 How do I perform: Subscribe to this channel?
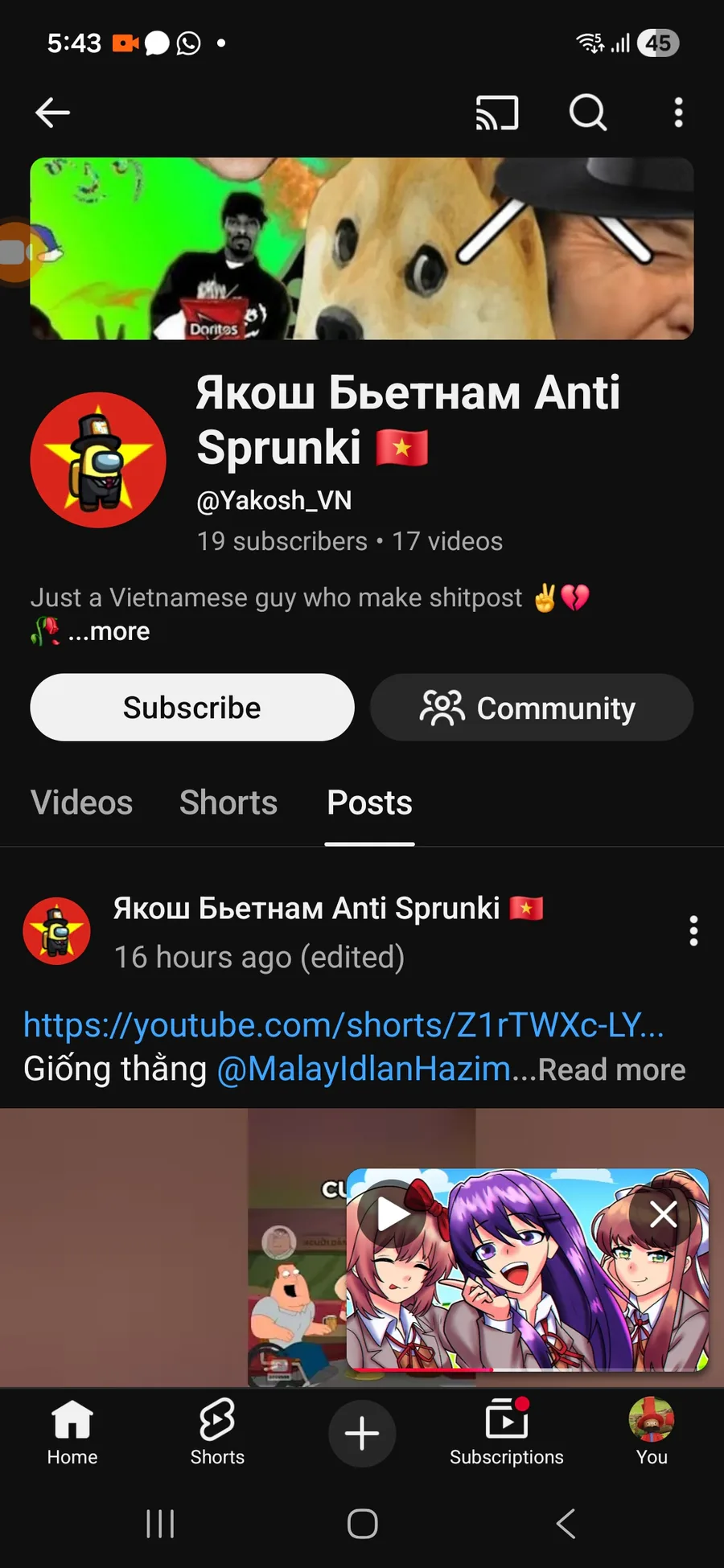pyautogui.click(x=192, y=708)
